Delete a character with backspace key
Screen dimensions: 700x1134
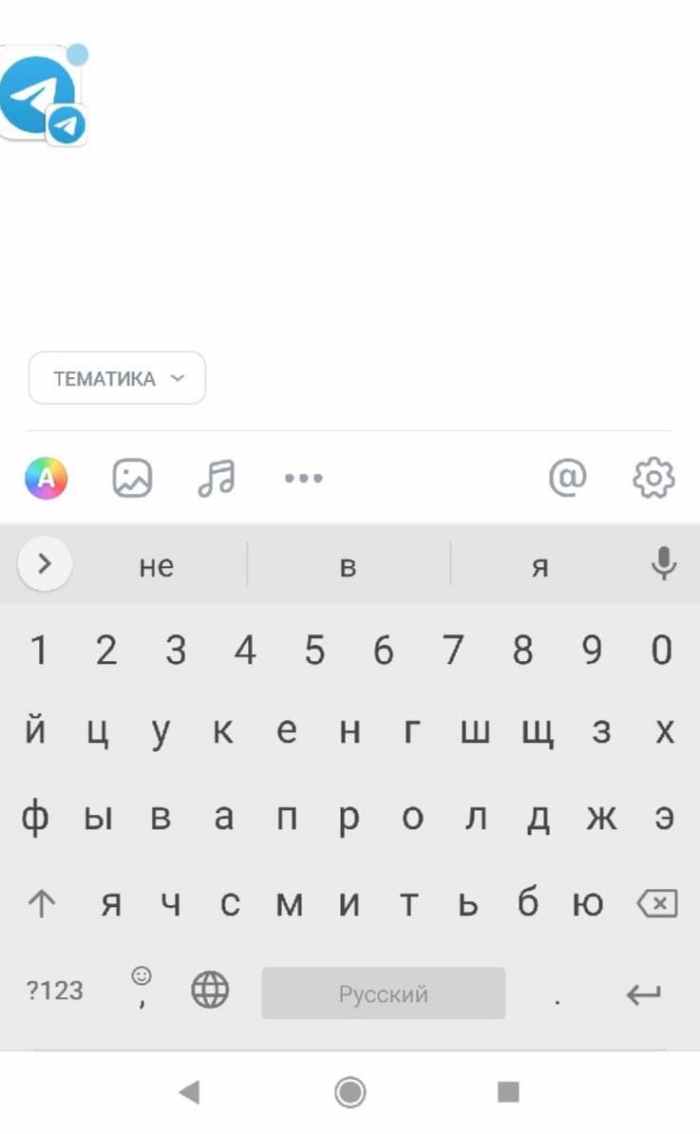click(x=656, y=904)
